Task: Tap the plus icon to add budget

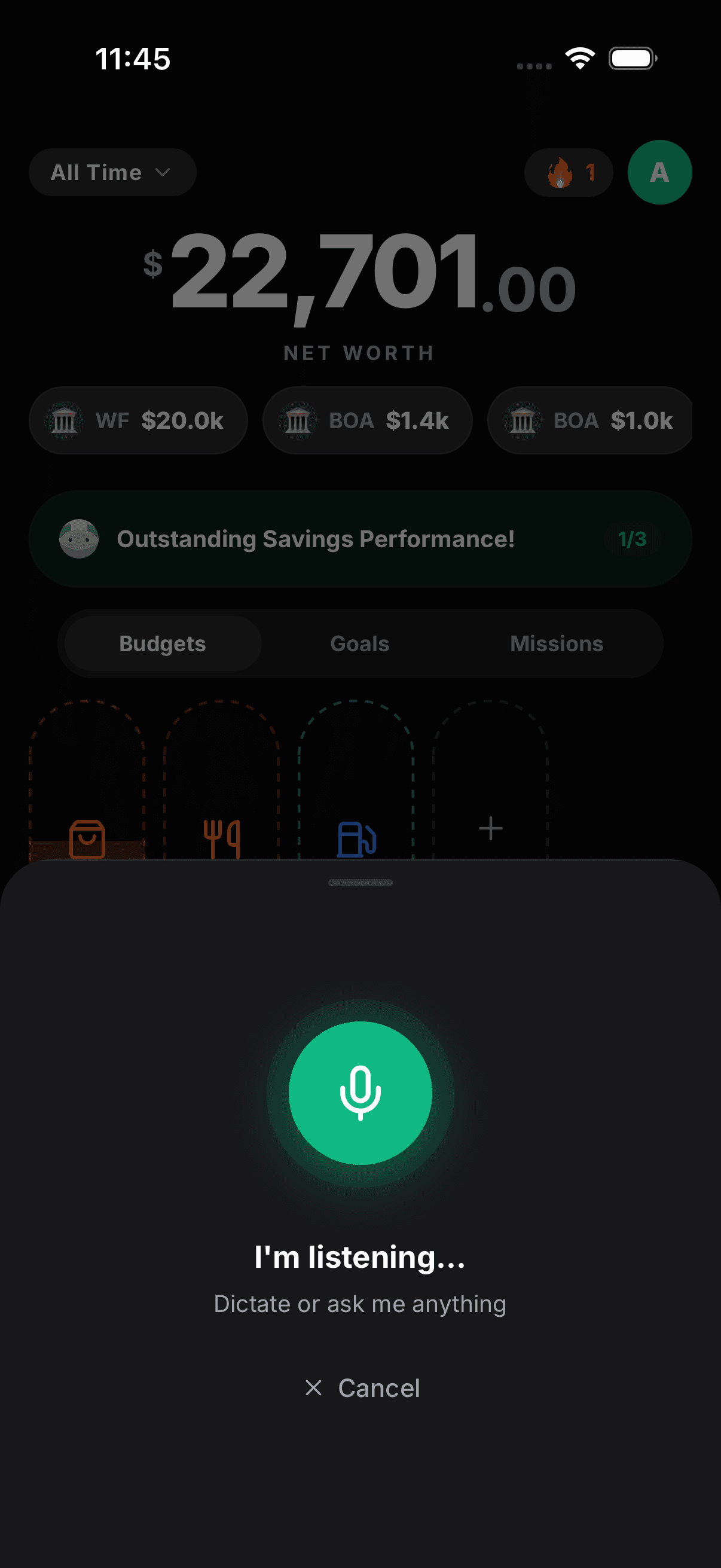Action: [490, 828]
